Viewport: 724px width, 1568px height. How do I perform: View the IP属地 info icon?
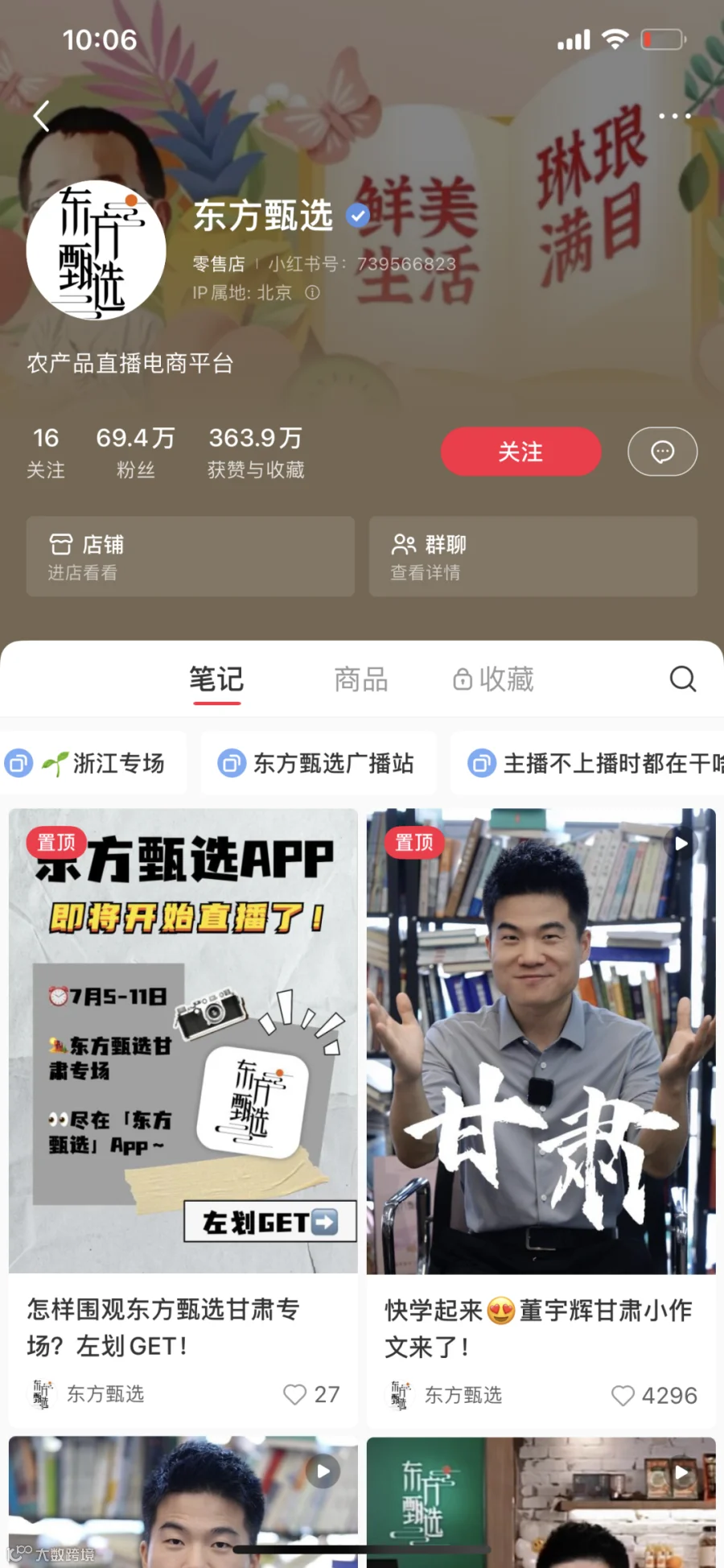coord(312,293)
